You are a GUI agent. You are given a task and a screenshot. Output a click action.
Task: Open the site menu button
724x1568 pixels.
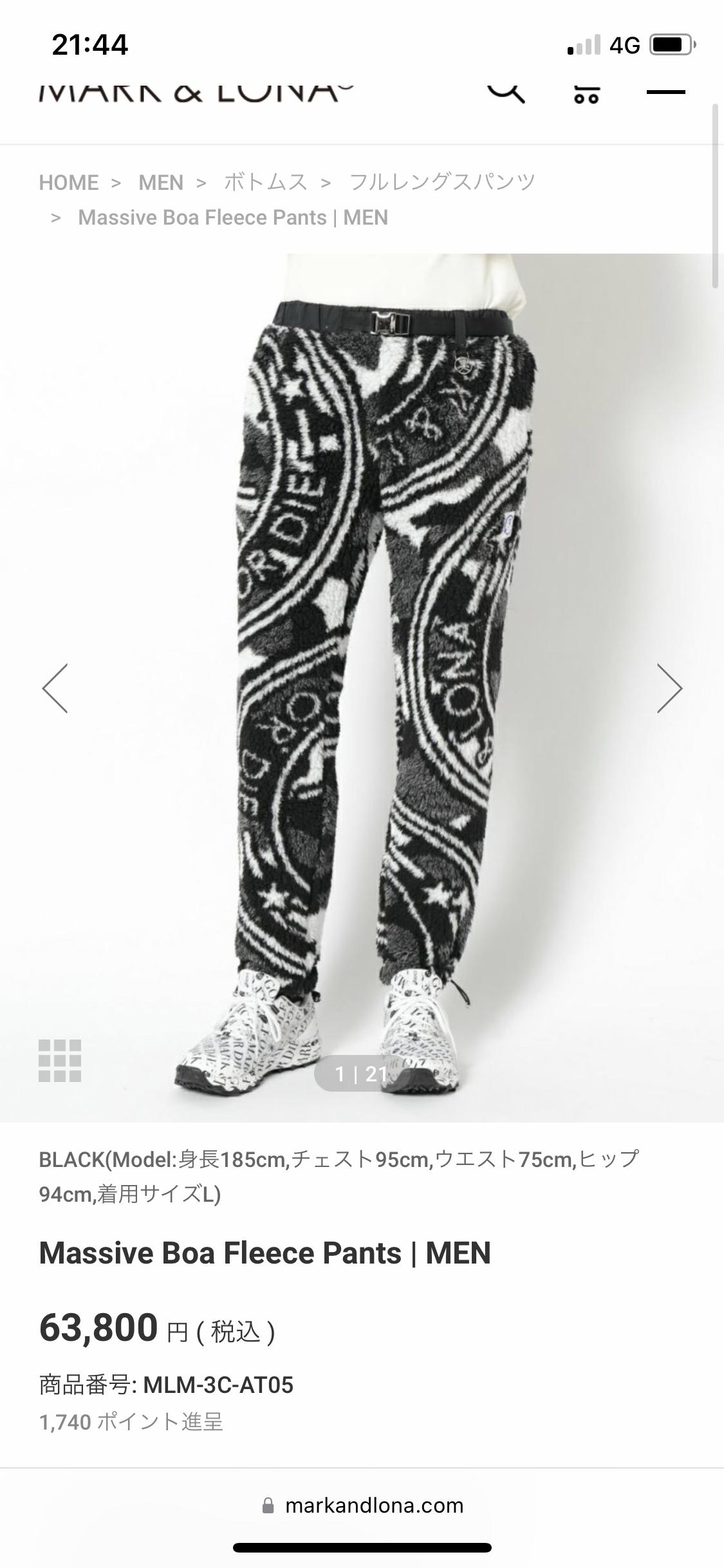665,92
